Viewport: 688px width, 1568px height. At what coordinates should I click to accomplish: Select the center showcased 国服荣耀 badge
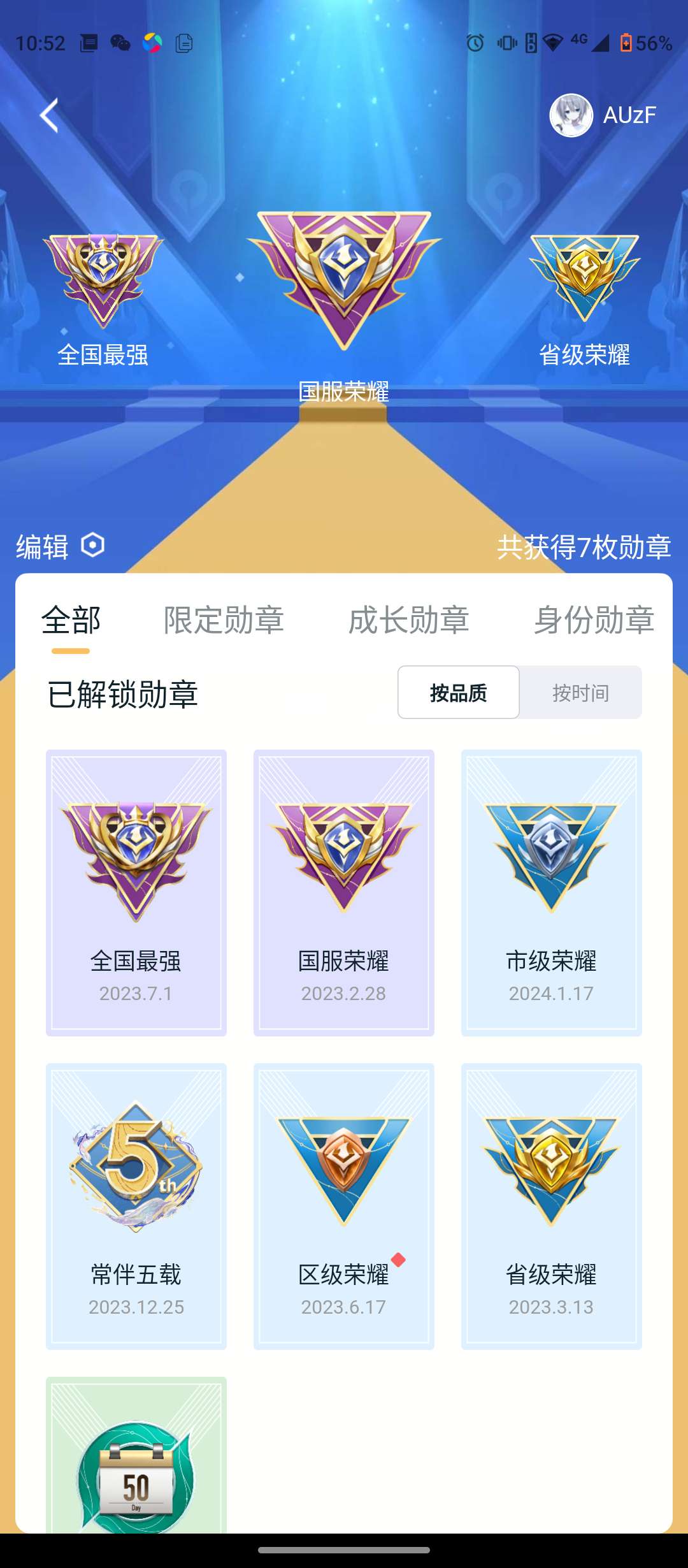coord(344,280)
